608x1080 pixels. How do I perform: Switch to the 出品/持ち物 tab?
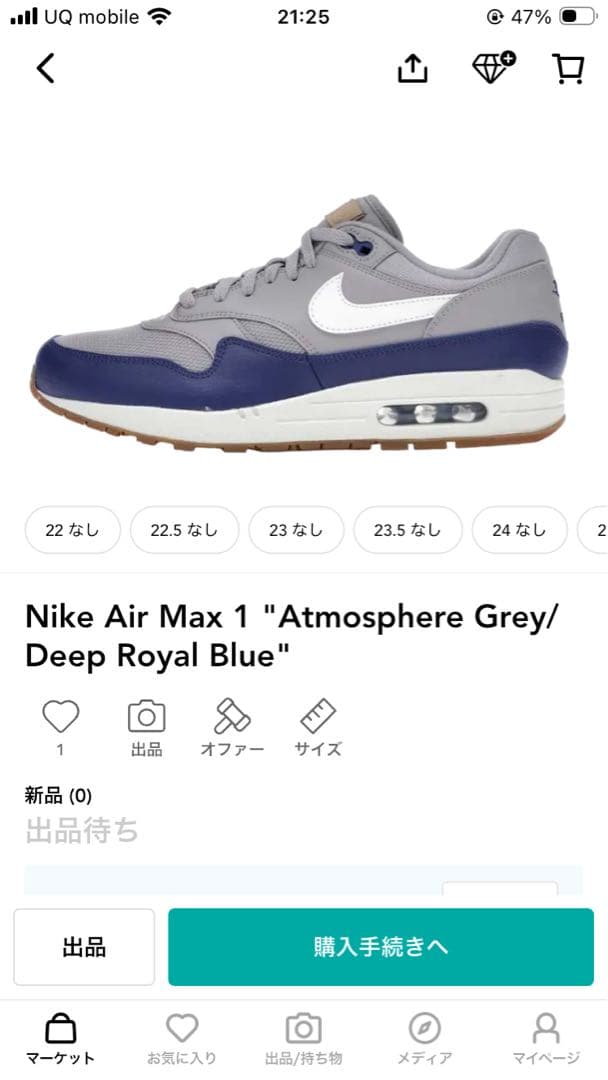point(304,1039)
